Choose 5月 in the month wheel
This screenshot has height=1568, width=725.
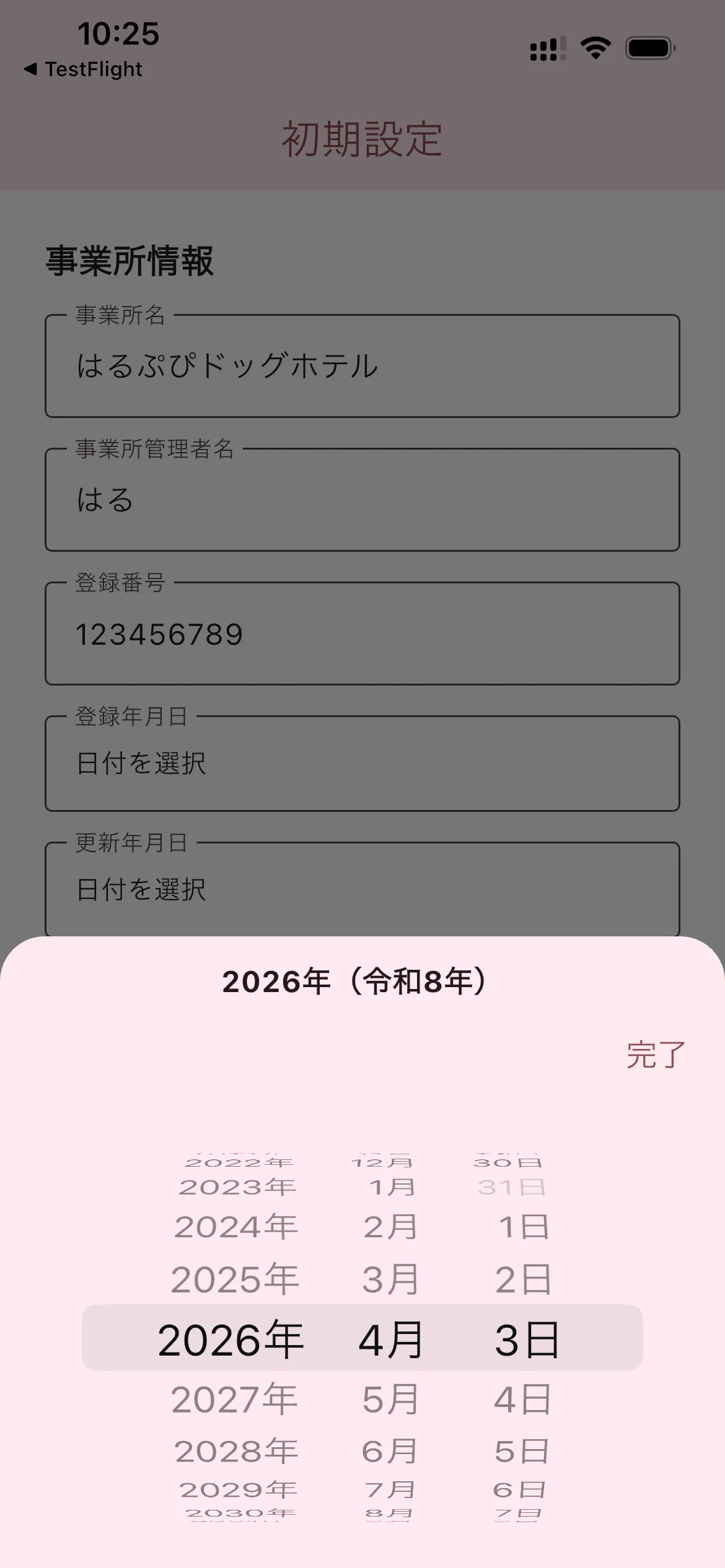point(390,1400)
